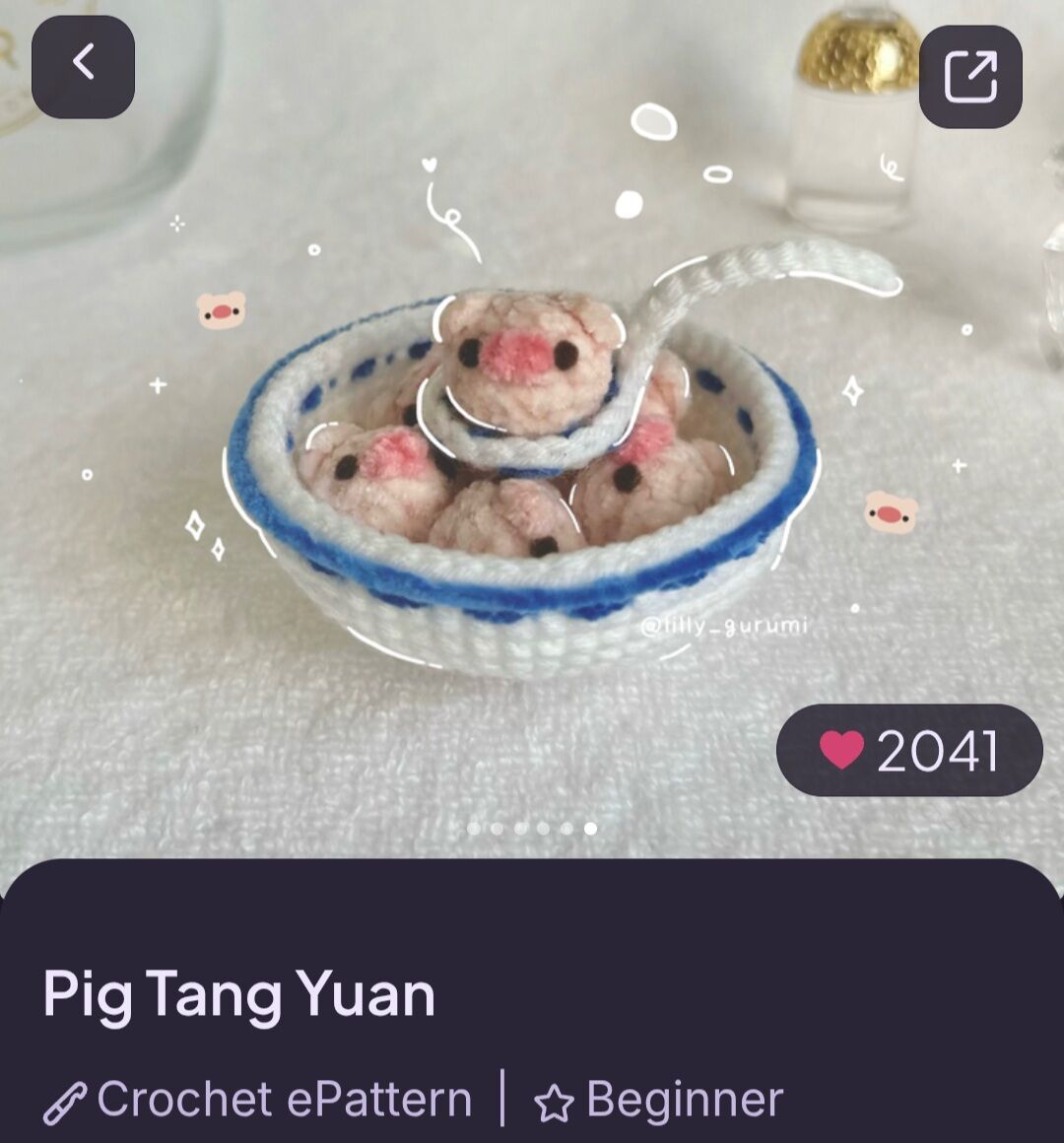Share the Pig Tang Yuan pattern
The height and width of the screenshot is (1143, 1064).
(970, 76)
